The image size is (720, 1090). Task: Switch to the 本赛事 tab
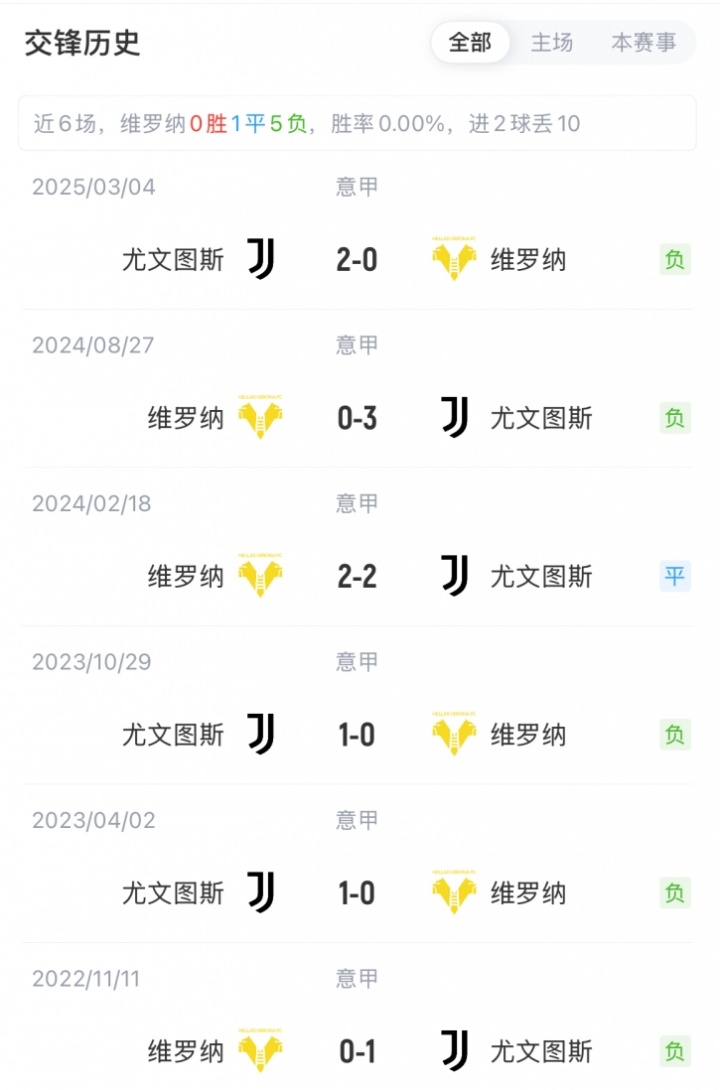click(643, 43)
